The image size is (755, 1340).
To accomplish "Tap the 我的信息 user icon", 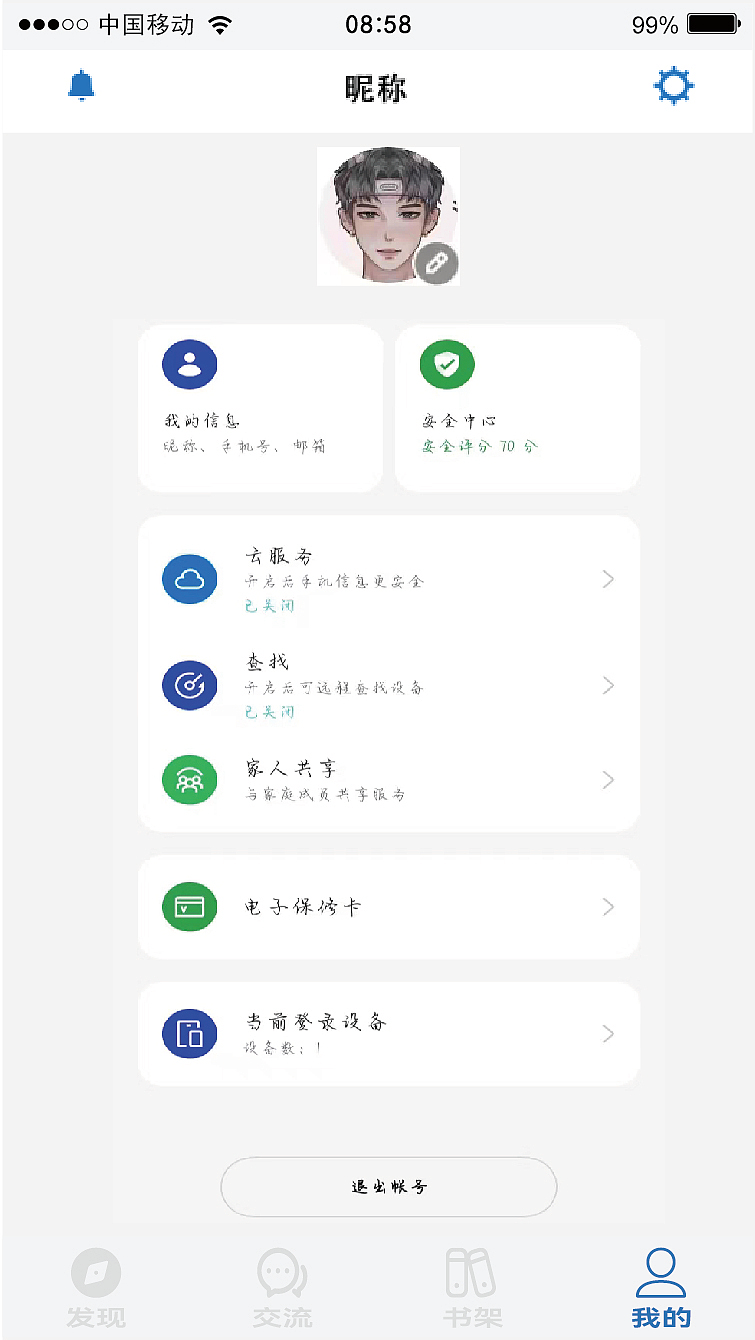I will tap(189, 364).
